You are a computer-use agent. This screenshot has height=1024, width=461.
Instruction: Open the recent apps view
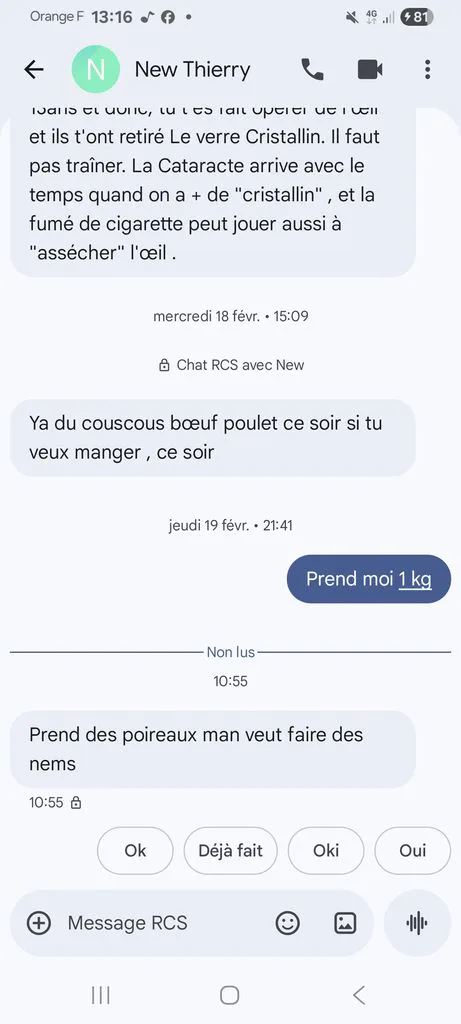101,995
